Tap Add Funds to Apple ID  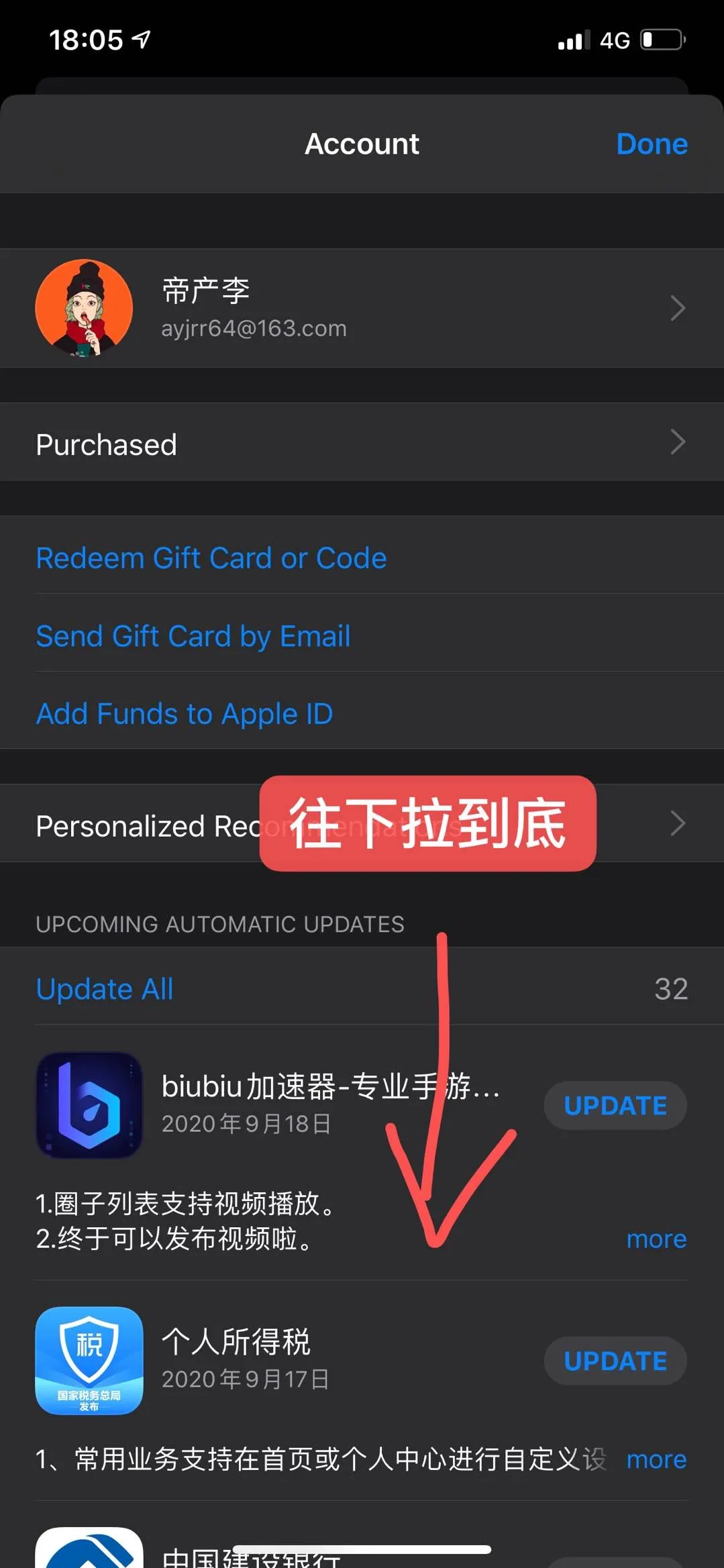coord(185,714)
